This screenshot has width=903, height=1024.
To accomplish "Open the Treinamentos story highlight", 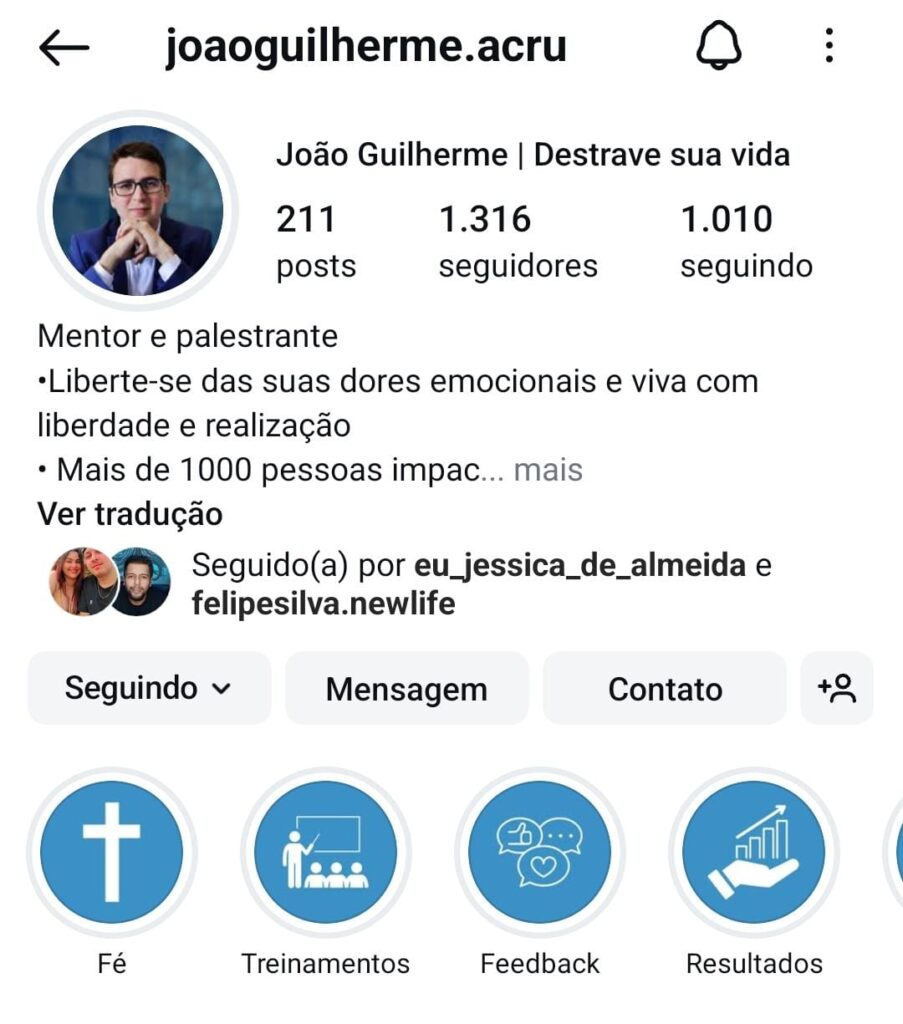I will click(x=326, y=853).
